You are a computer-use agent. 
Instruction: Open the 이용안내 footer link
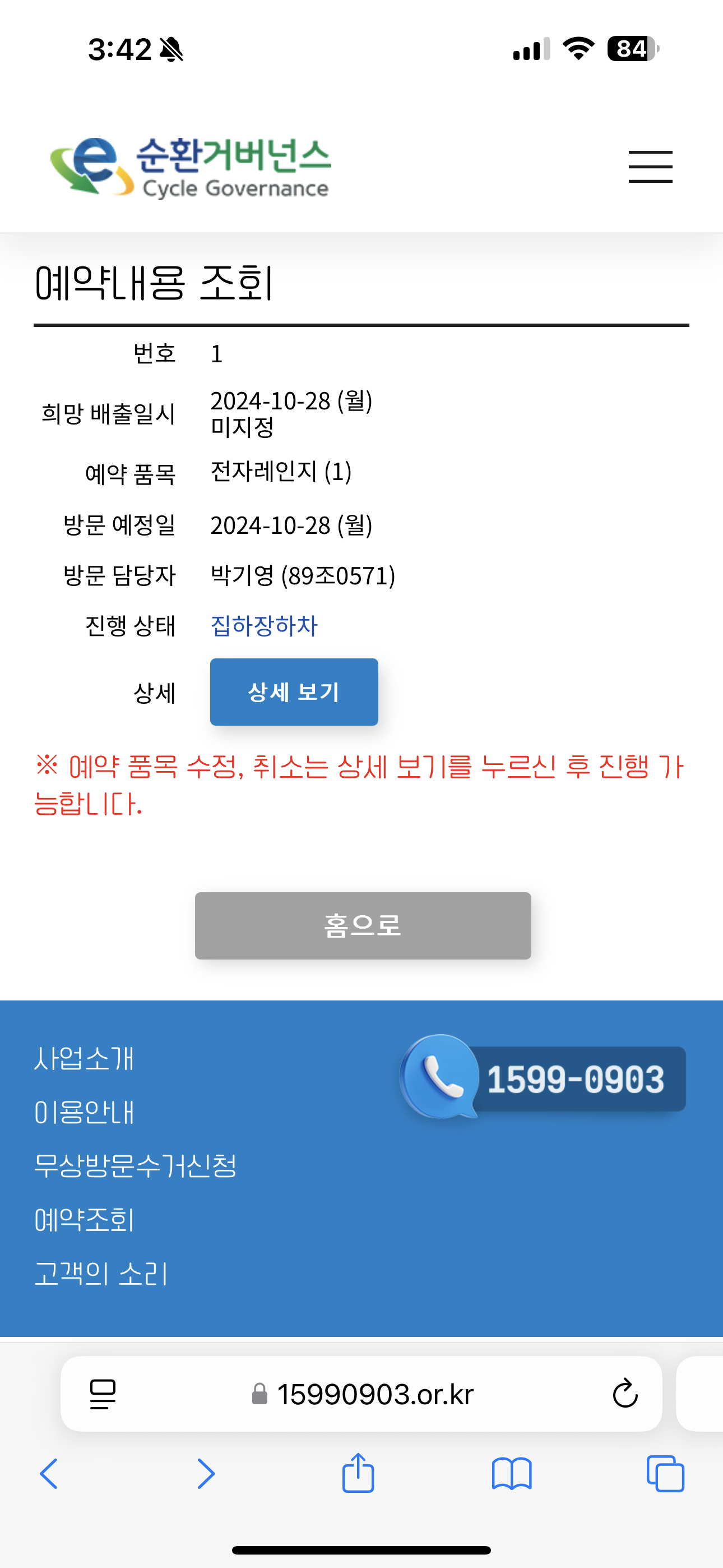point(84,1112)
